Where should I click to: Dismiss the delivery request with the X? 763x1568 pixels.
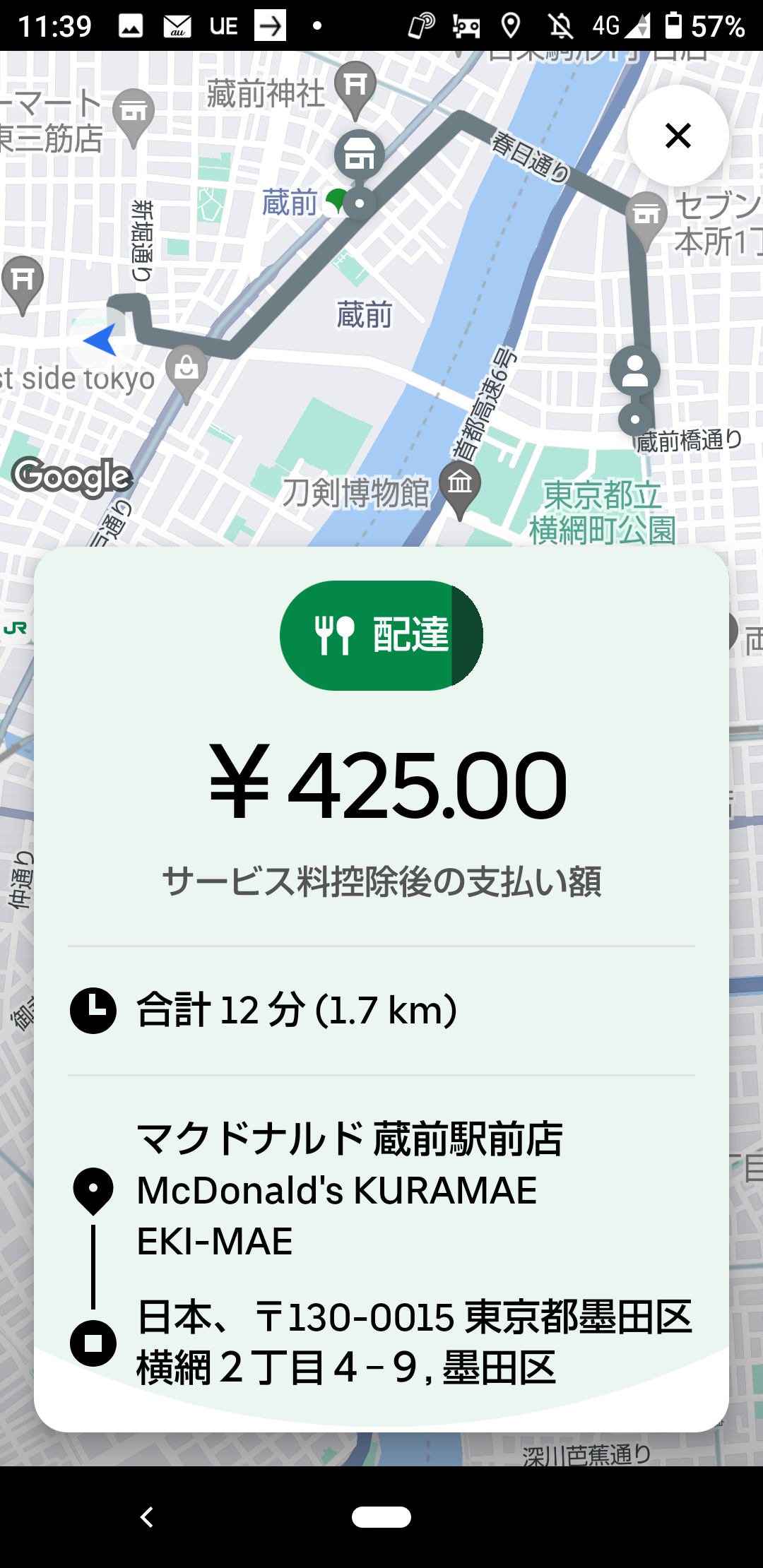678,136
